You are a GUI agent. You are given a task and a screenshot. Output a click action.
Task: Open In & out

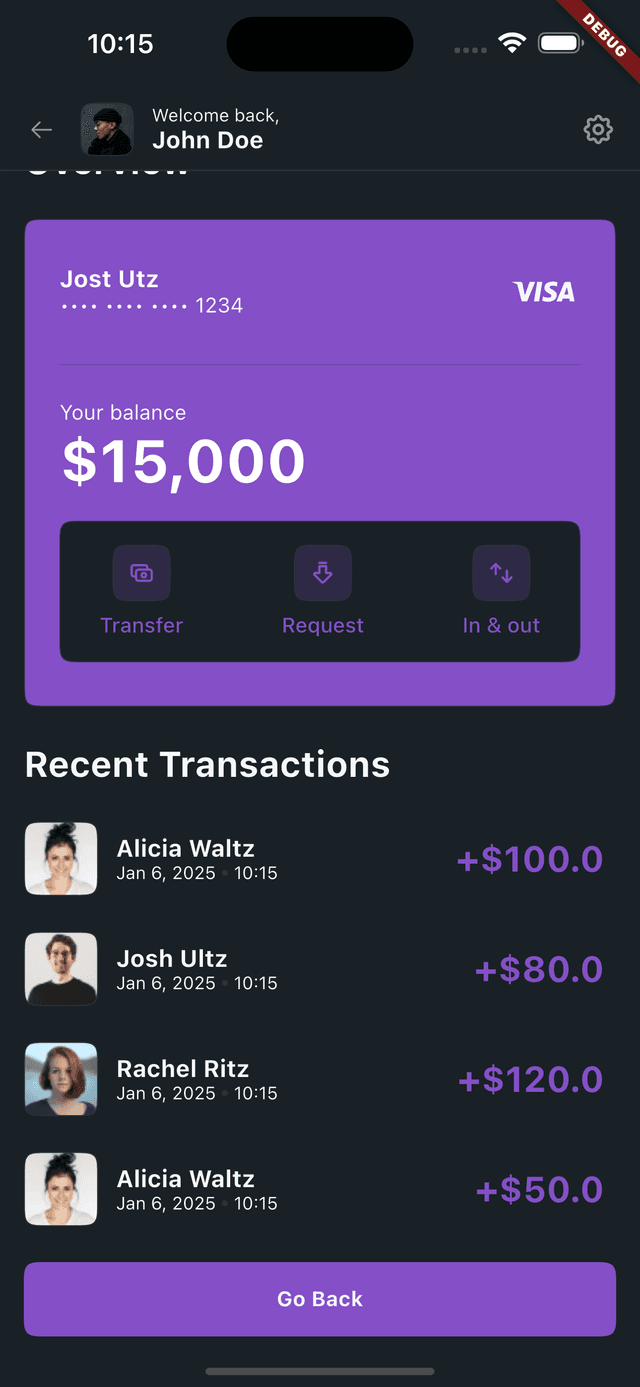[501, 591]
